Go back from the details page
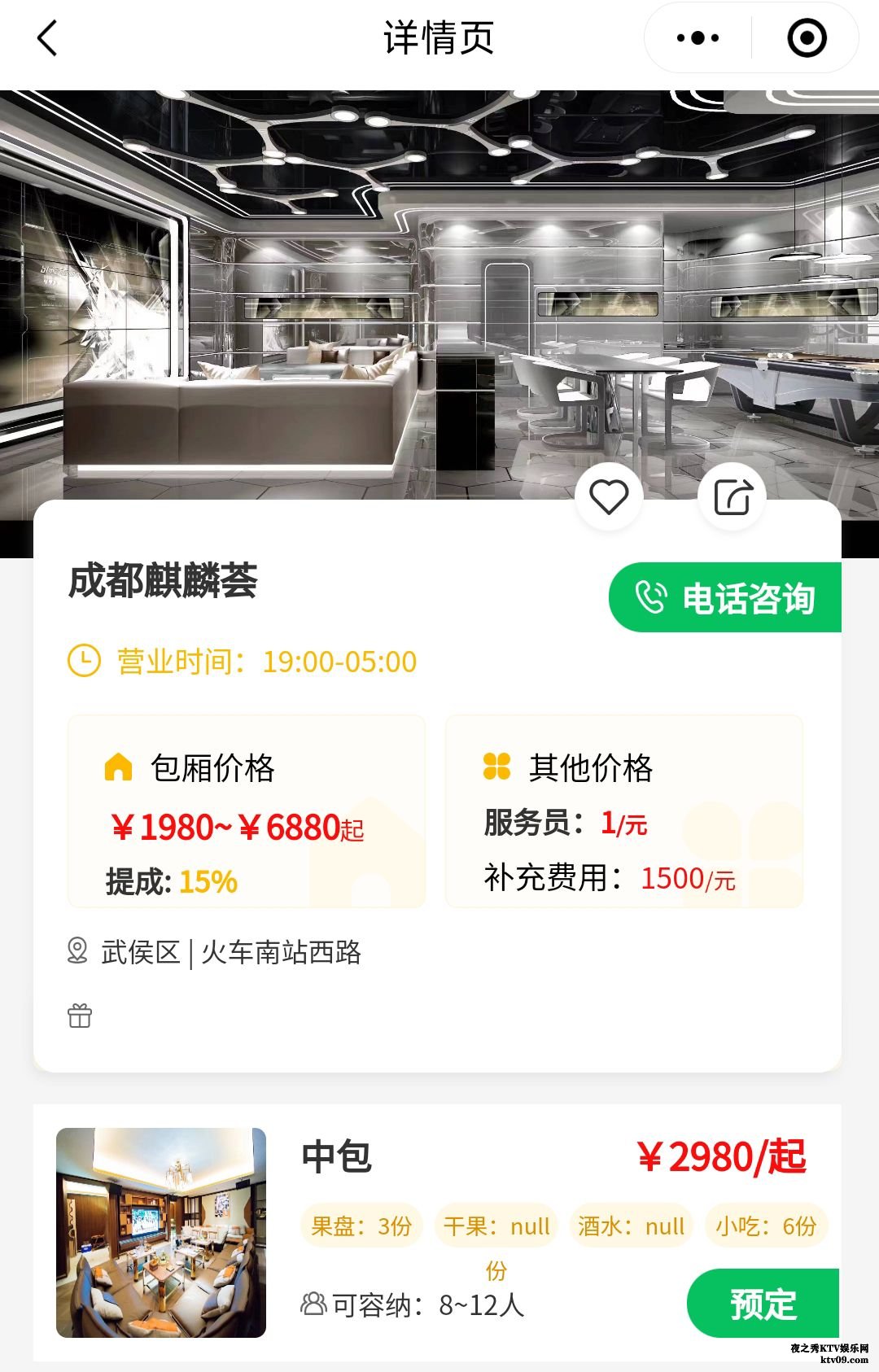Viewport: 879px width, 1372px height. click(47, 38)
